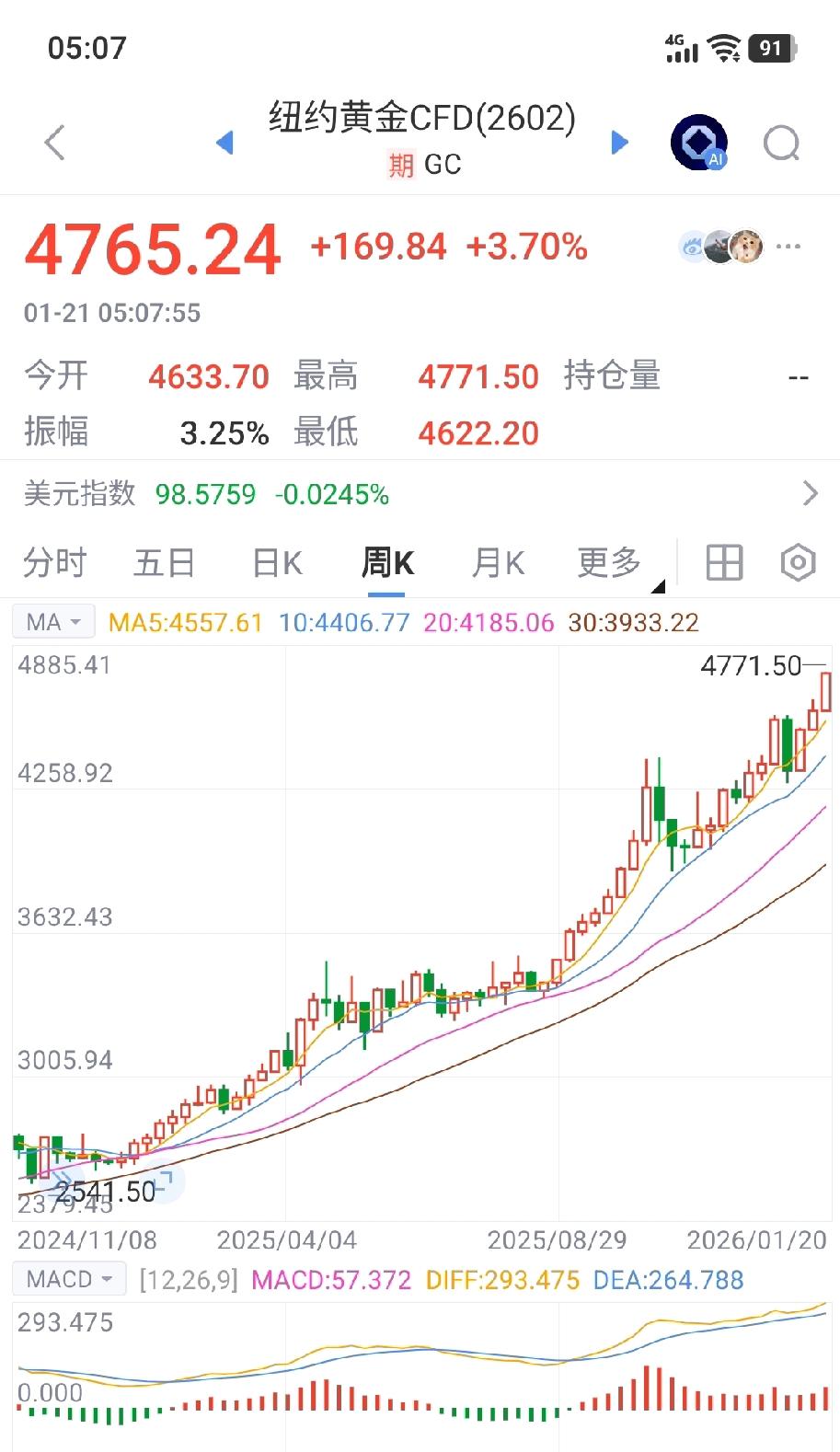Expand the 更多 options menu
Image resolution: width=840 pixels, height=1452 pixels.
pos(607,562)
